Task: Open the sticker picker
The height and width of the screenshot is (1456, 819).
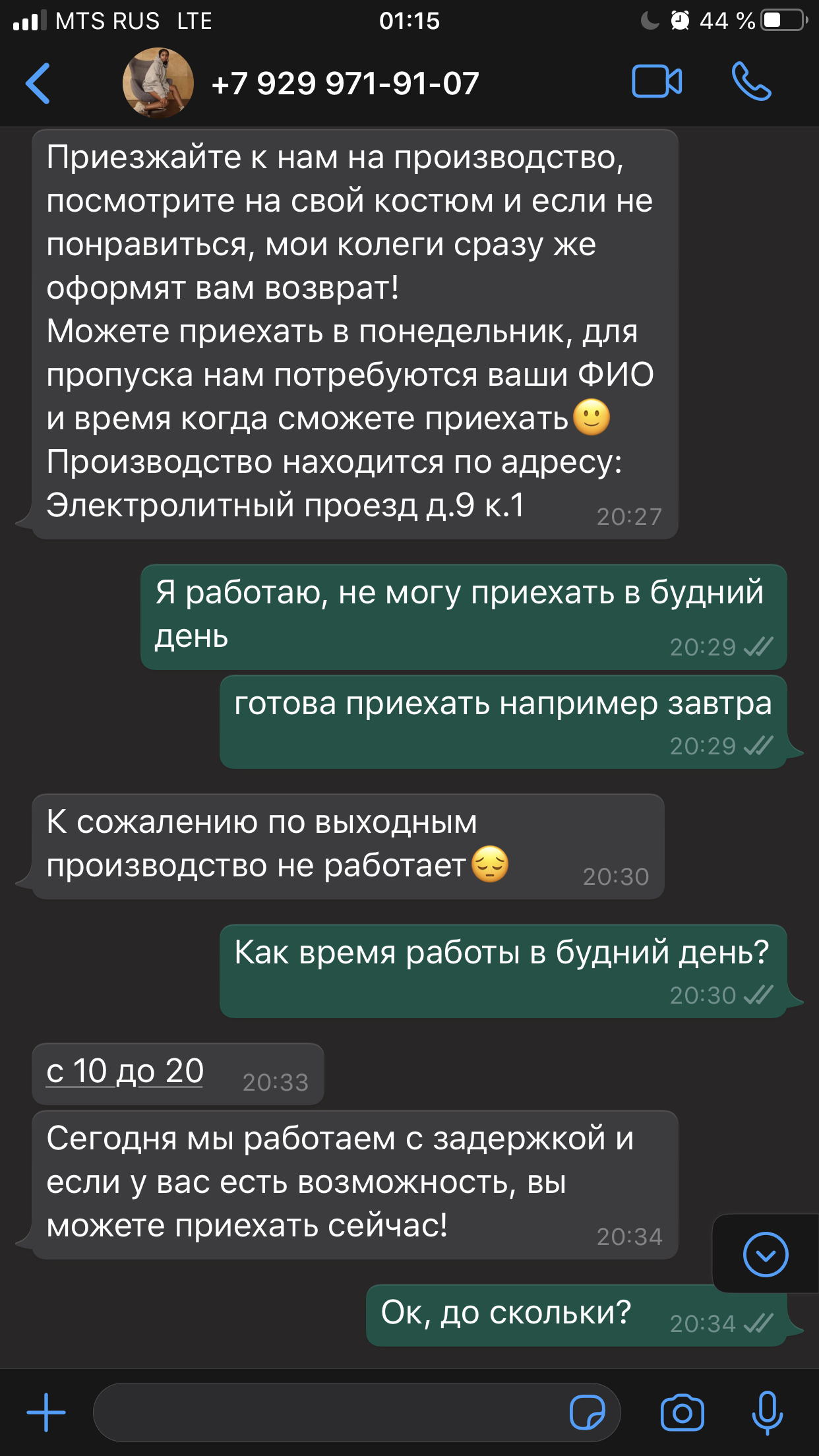Action: pos(586,1412)
